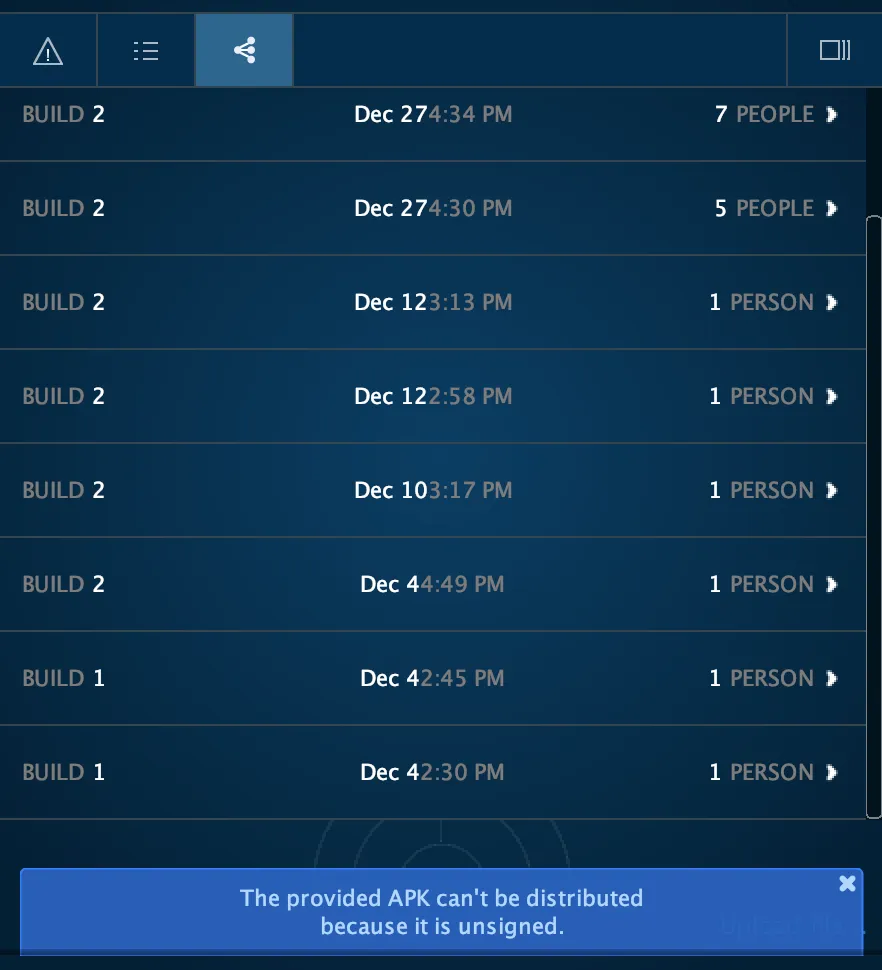This screenshot has height=970, width=882.
Task: View Build 2 from Dec 12 2:58 PM
Action: tap(432, 397)
